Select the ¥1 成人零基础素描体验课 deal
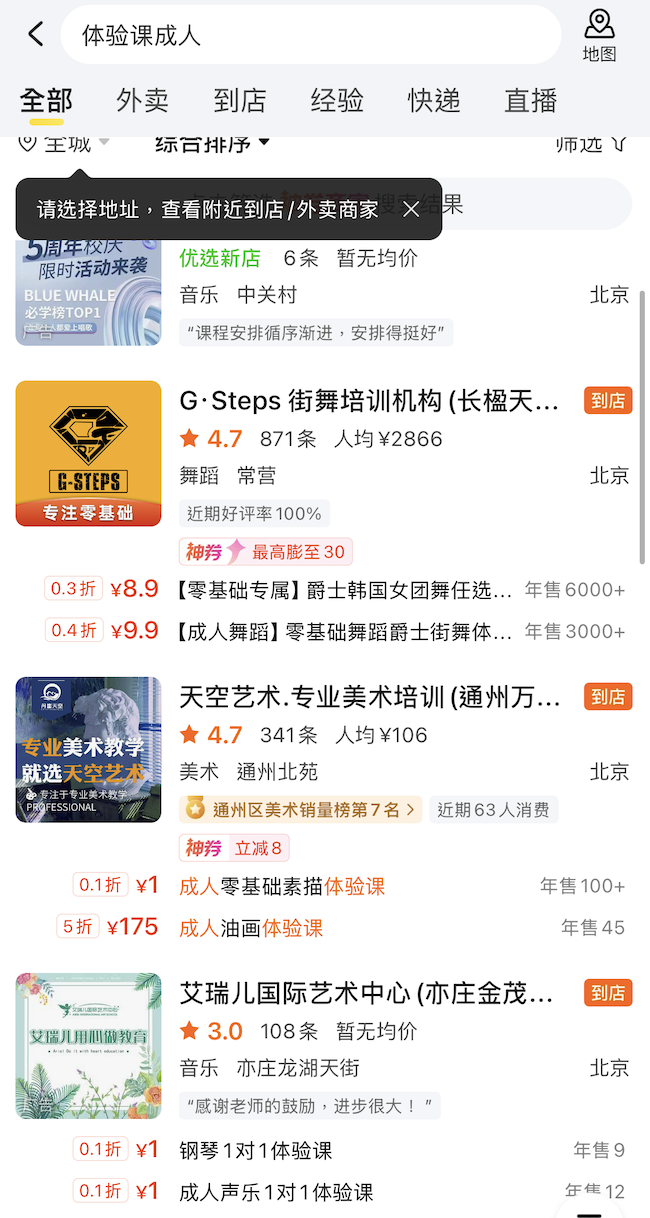Image resolution: width=650 pixels, height=1218 pixels. 282,886
